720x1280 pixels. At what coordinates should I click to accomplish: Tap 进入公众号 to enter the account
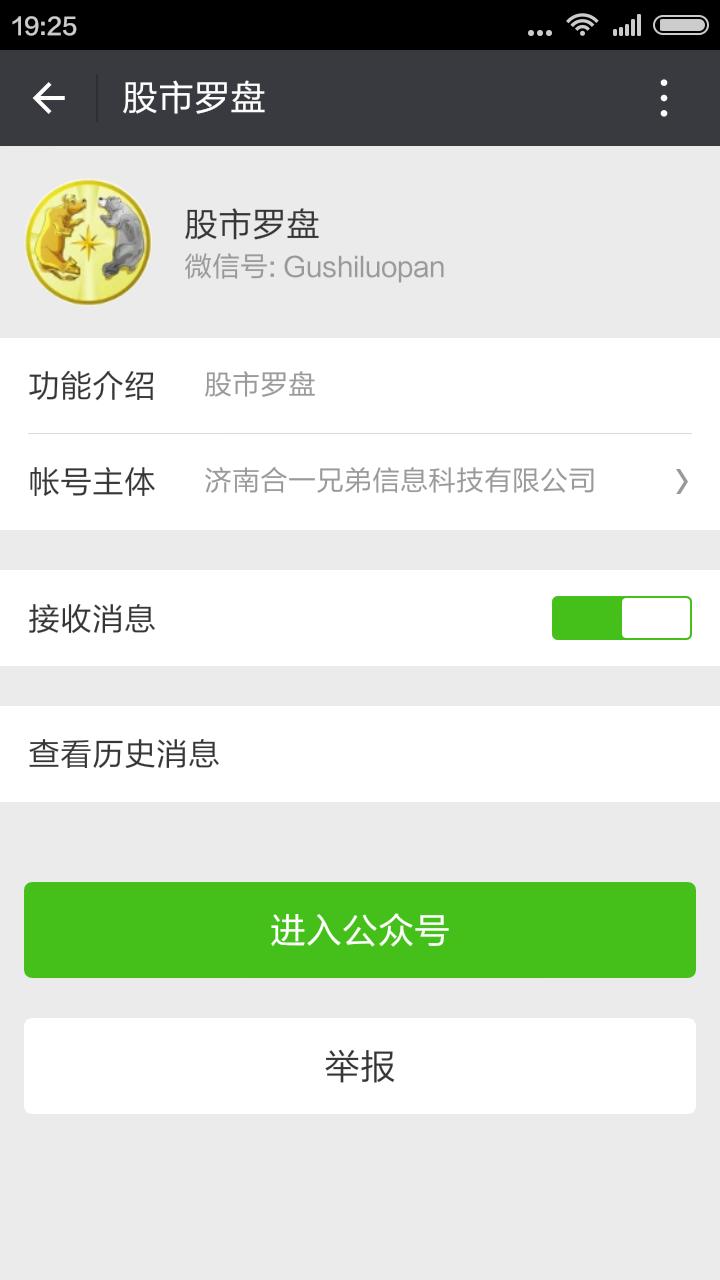click(x=360, y=929)
